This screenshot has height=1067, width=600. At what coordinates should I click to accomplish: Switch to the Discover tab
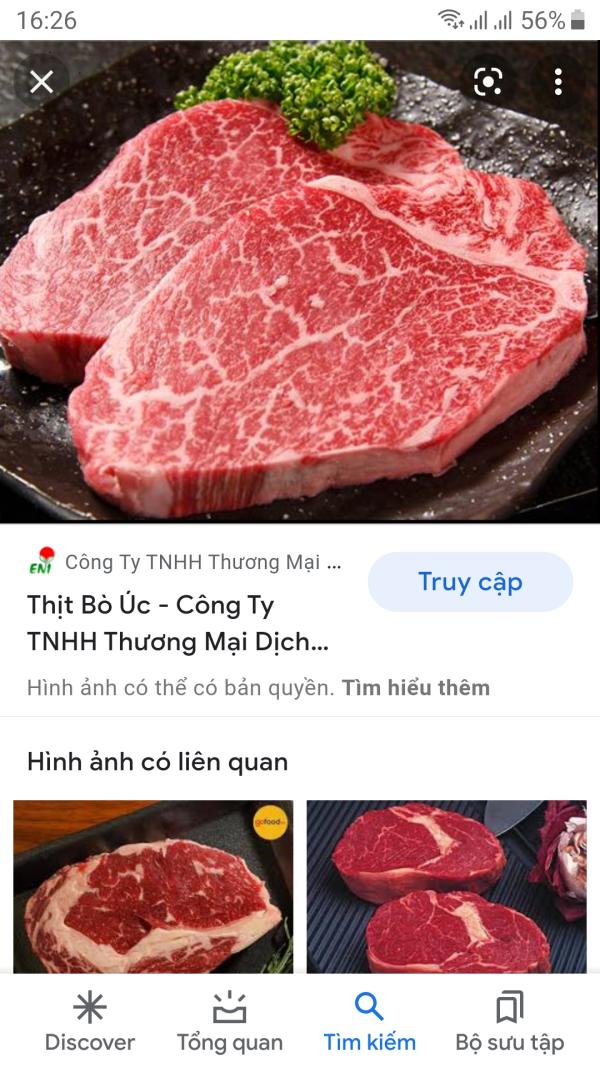pos(90,1022)
